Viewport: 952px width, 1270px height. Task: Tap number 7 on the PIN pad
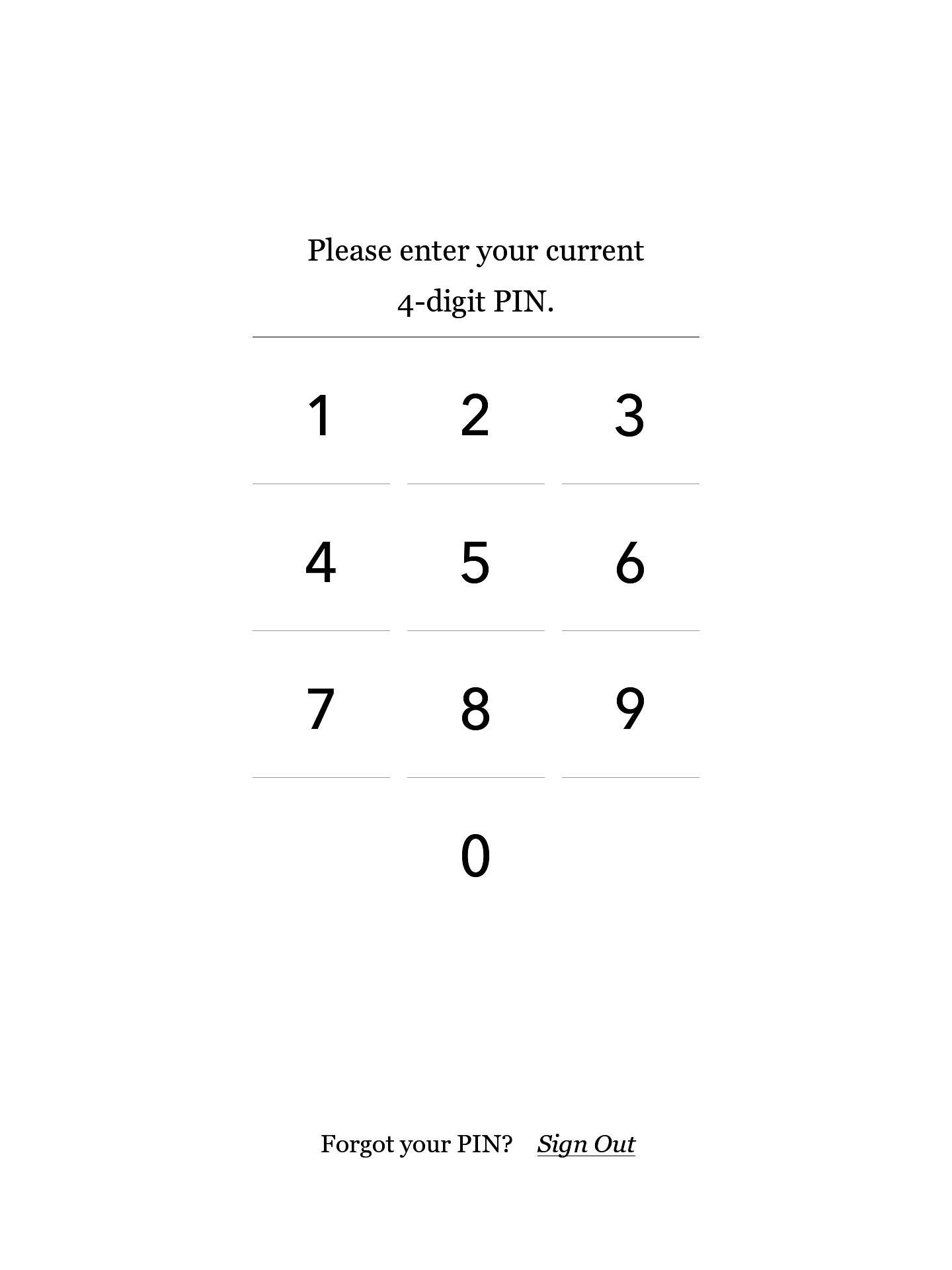pos(321,709)
